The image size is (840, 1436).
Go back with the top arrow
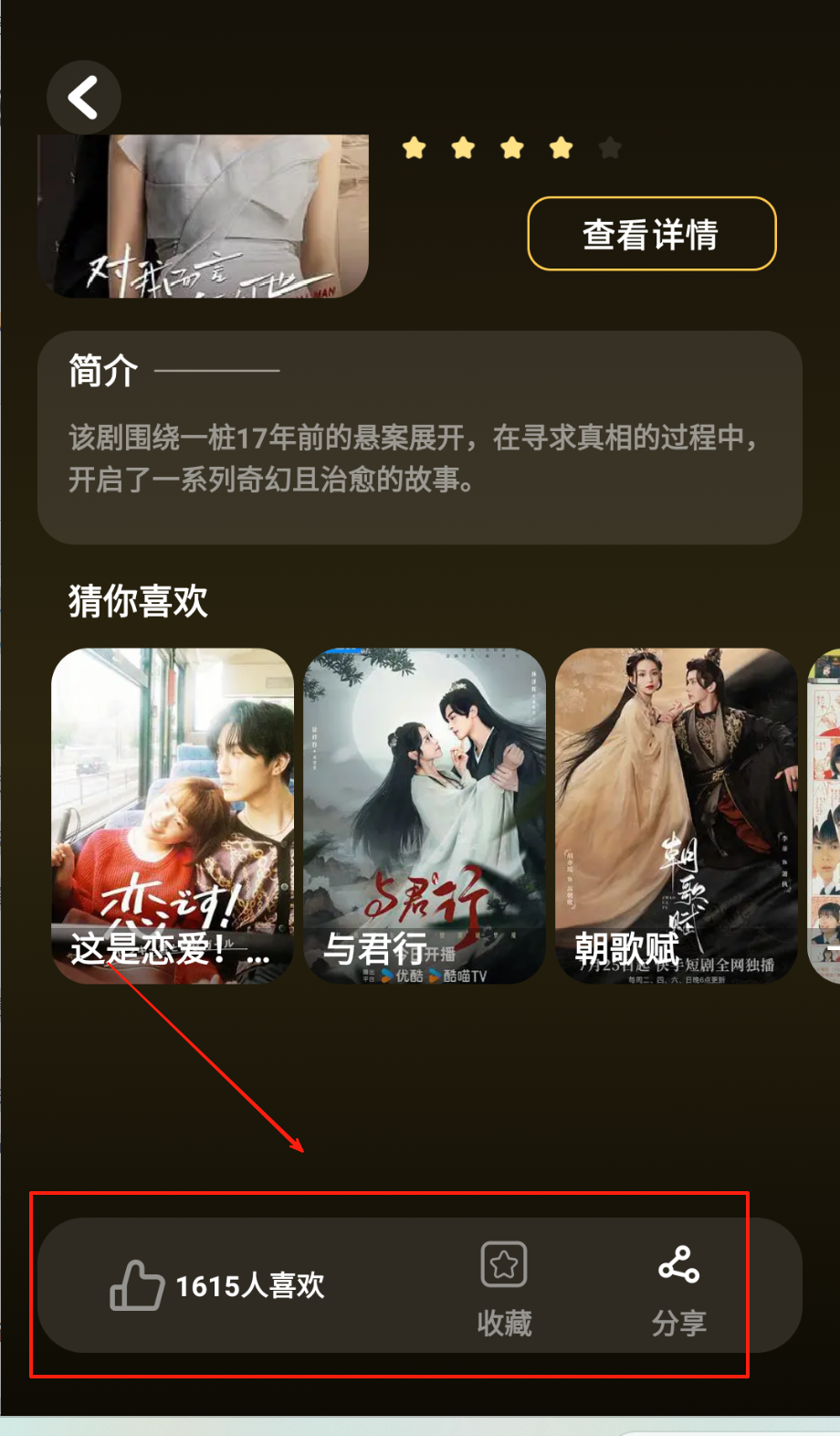coord(83,98)
